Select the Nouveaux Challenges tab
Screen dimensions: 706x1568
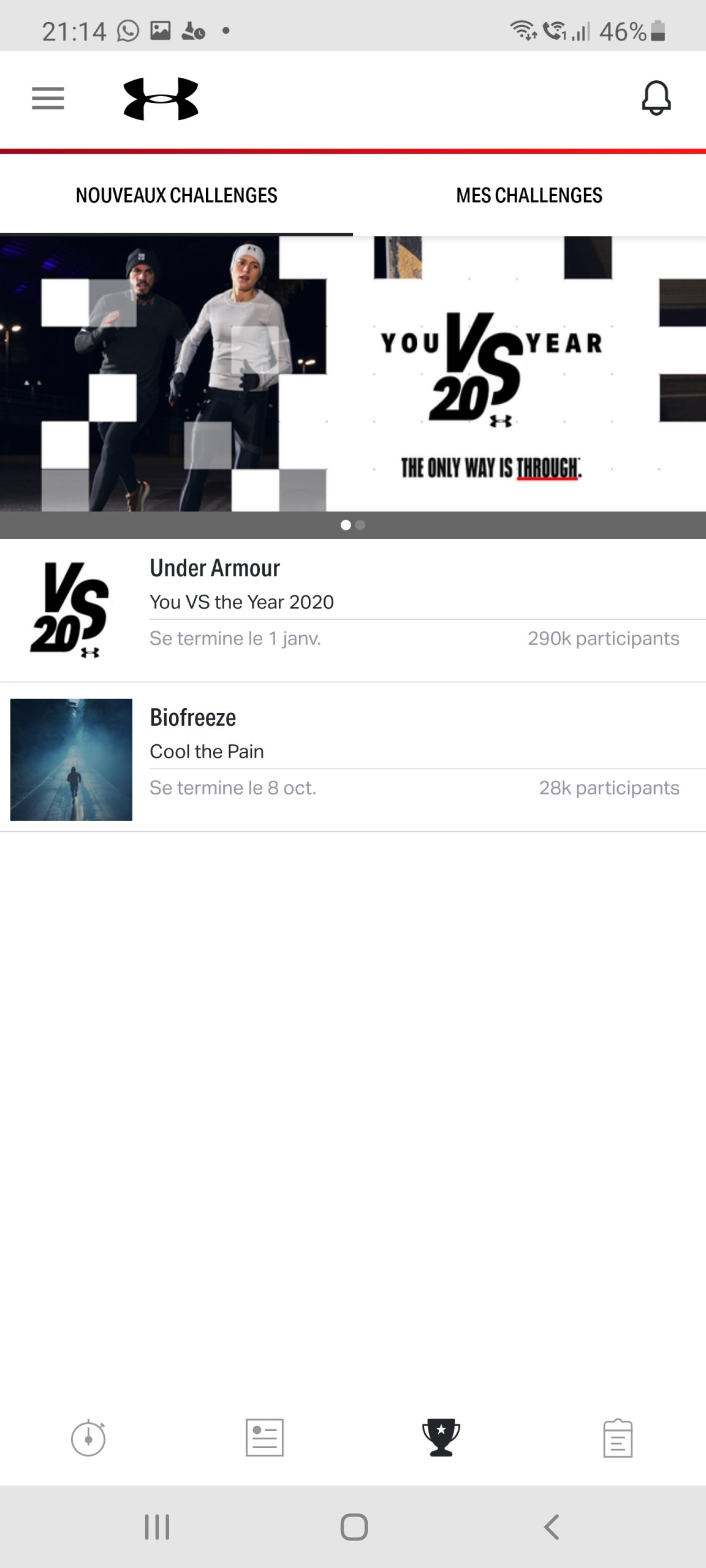pyautogui.click(x=176, y=195)
